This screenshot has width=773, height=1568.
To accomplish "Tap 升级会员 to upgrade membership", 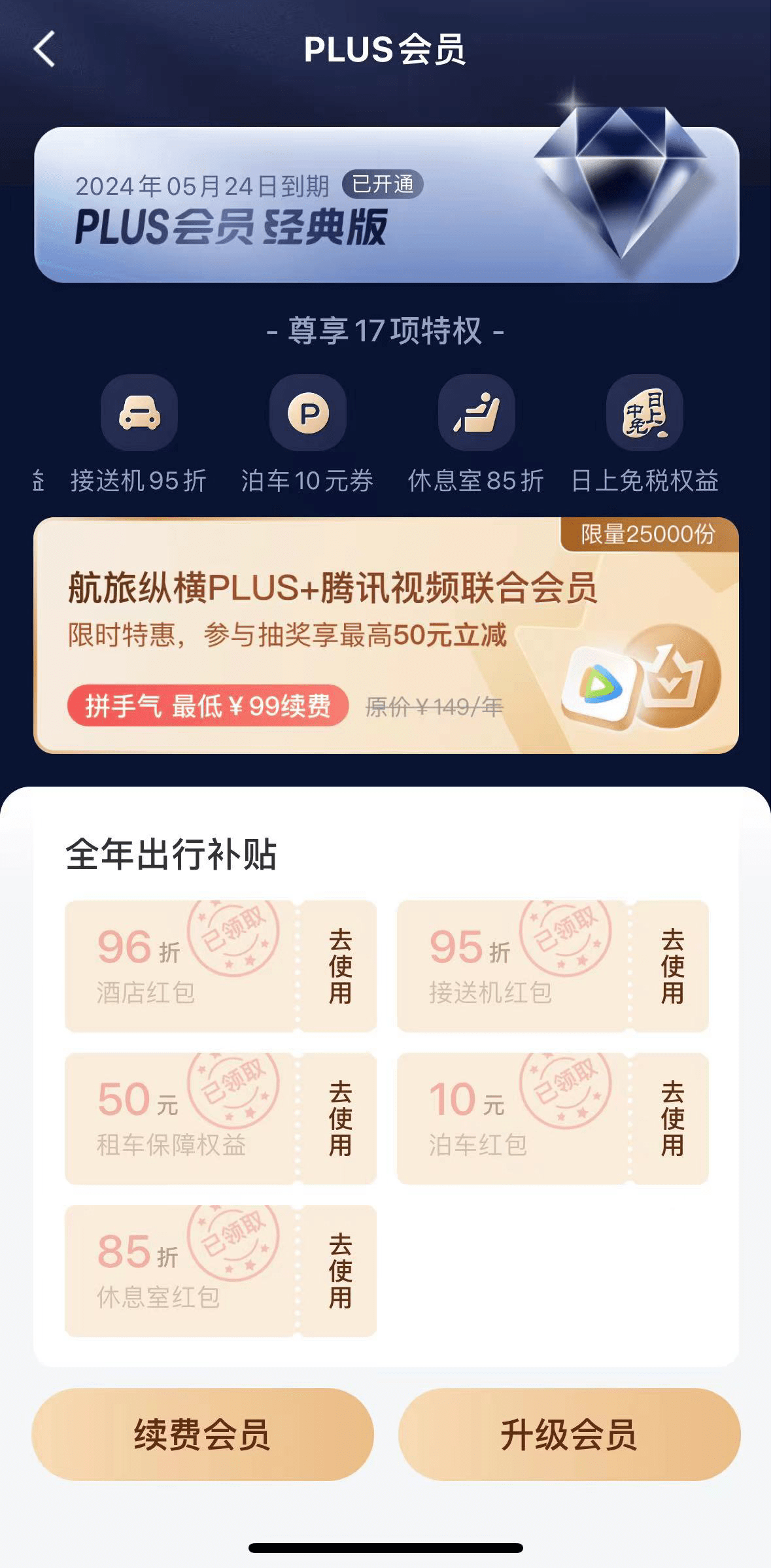I will (569, 1435).
